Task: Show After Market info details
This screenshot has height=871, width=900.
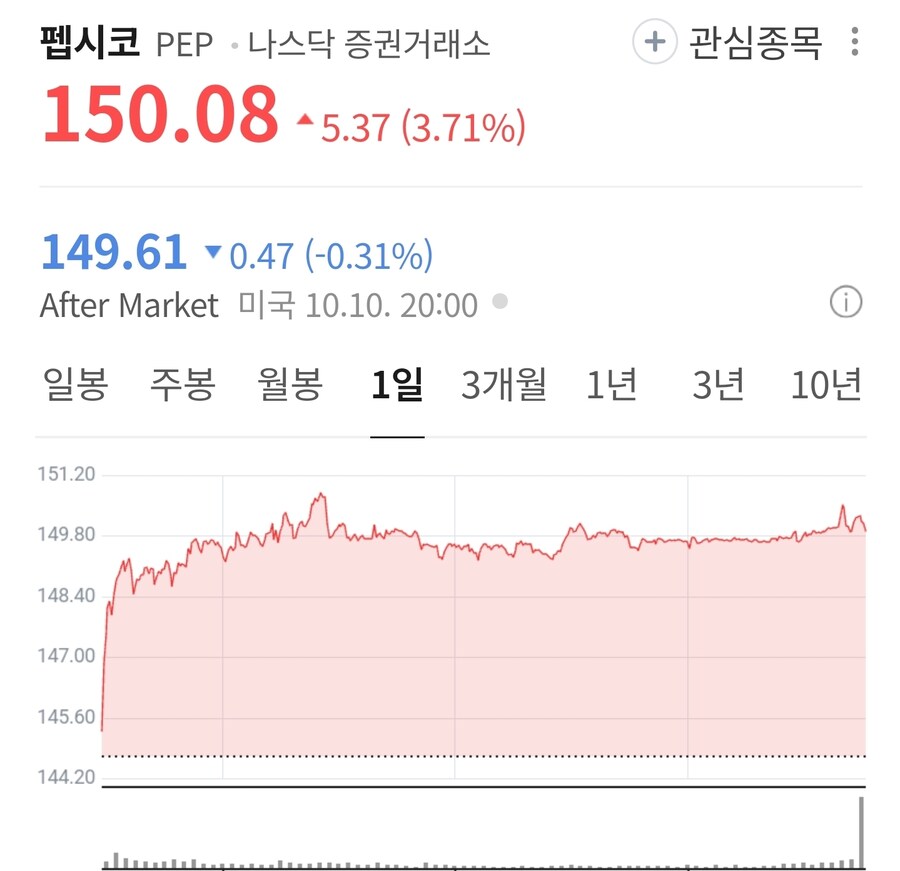Action: (x=846, y=302)
